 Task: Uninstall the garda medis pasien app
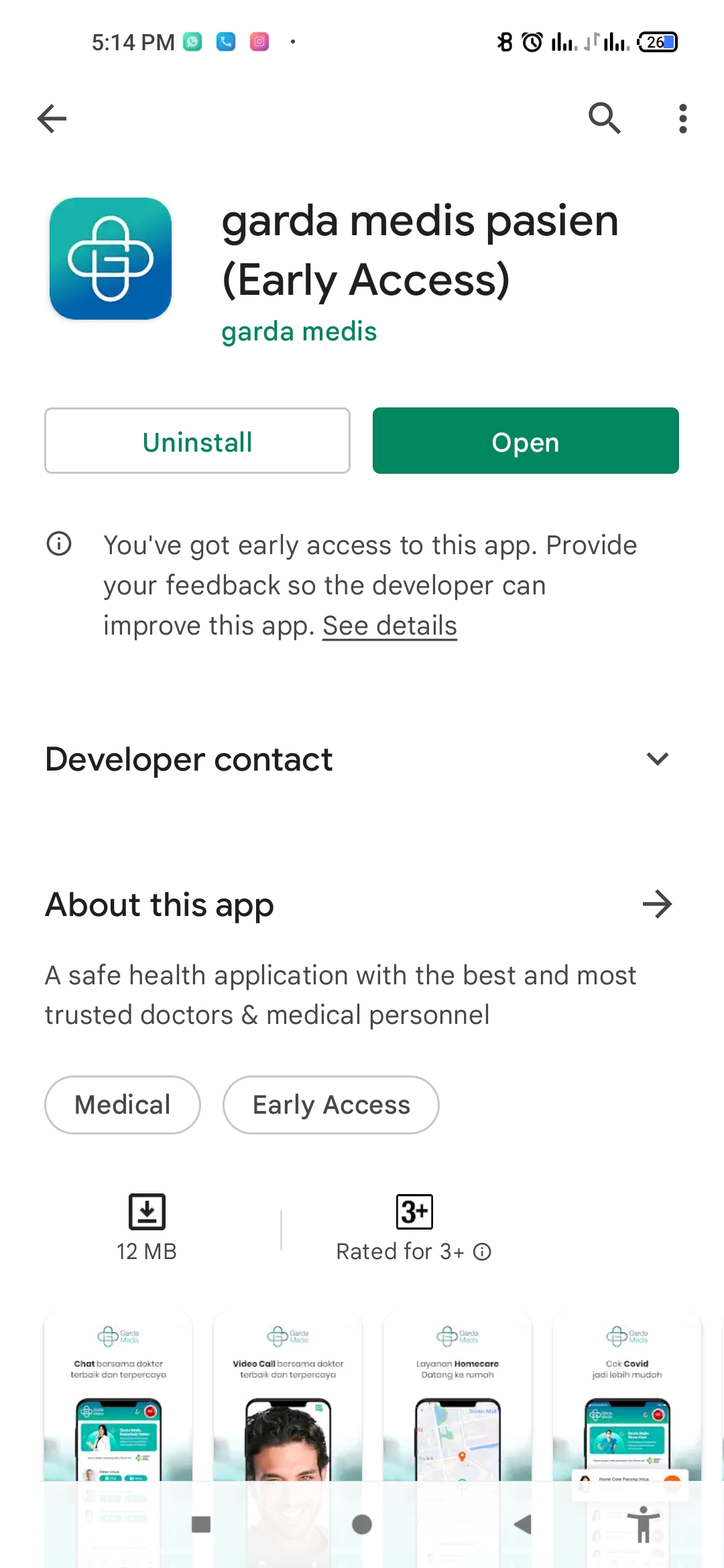coord(197,441)
